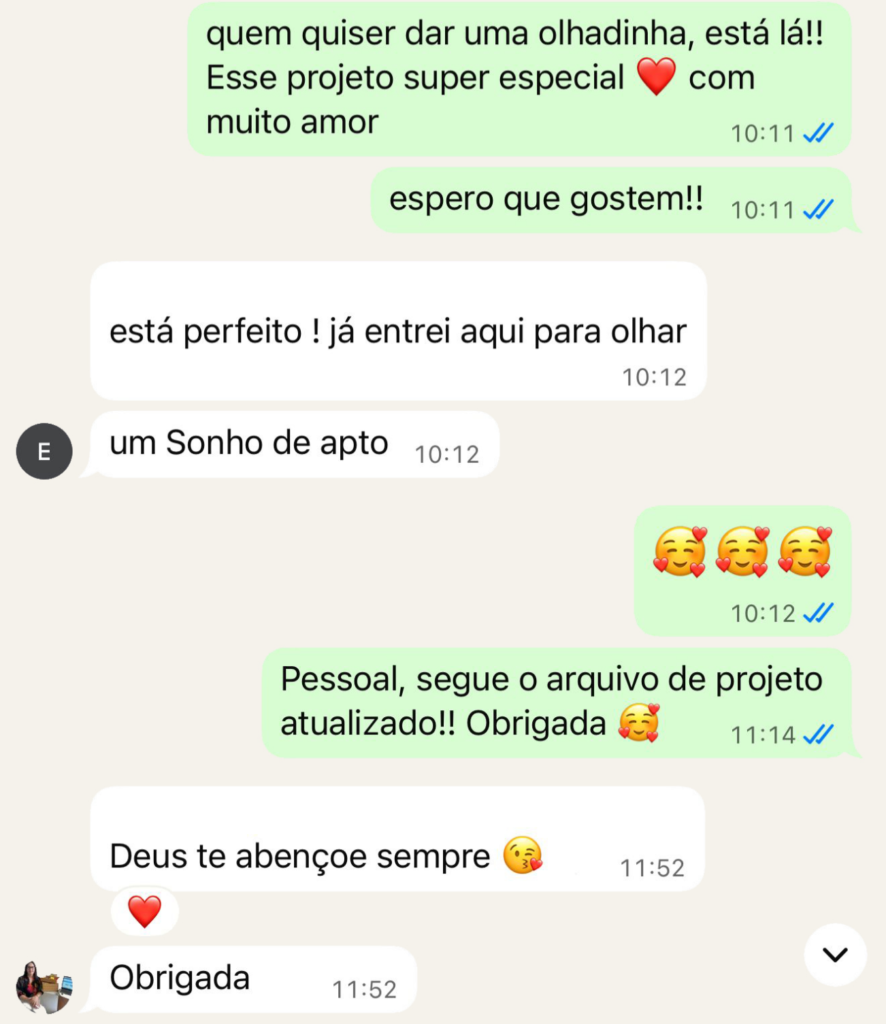The image size is (886, 1024).
Task: Open the profile of sender avatar E
Action: click(44, 451)
